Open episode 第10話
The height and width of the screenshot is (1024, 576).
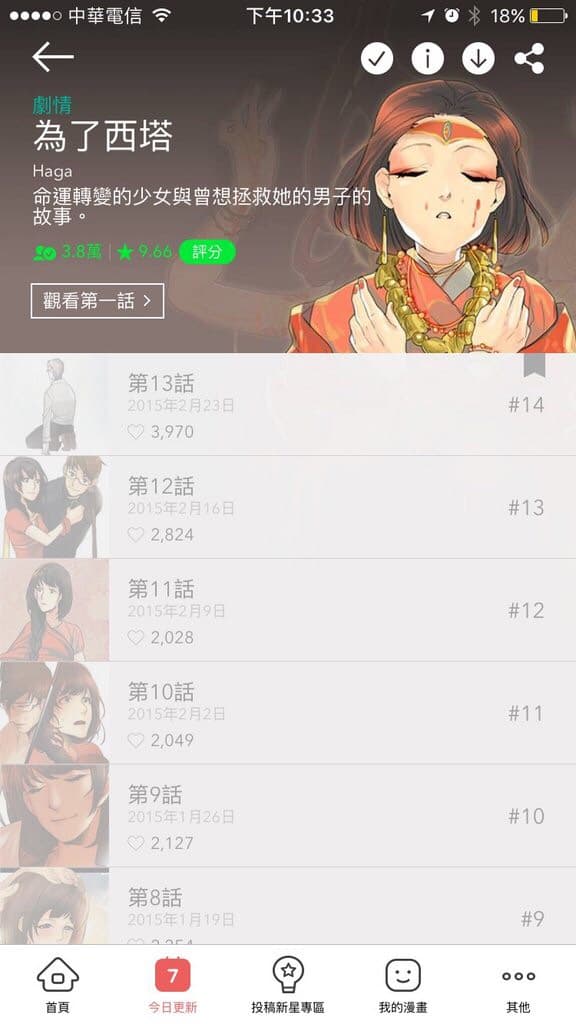[x=288, y=712]
